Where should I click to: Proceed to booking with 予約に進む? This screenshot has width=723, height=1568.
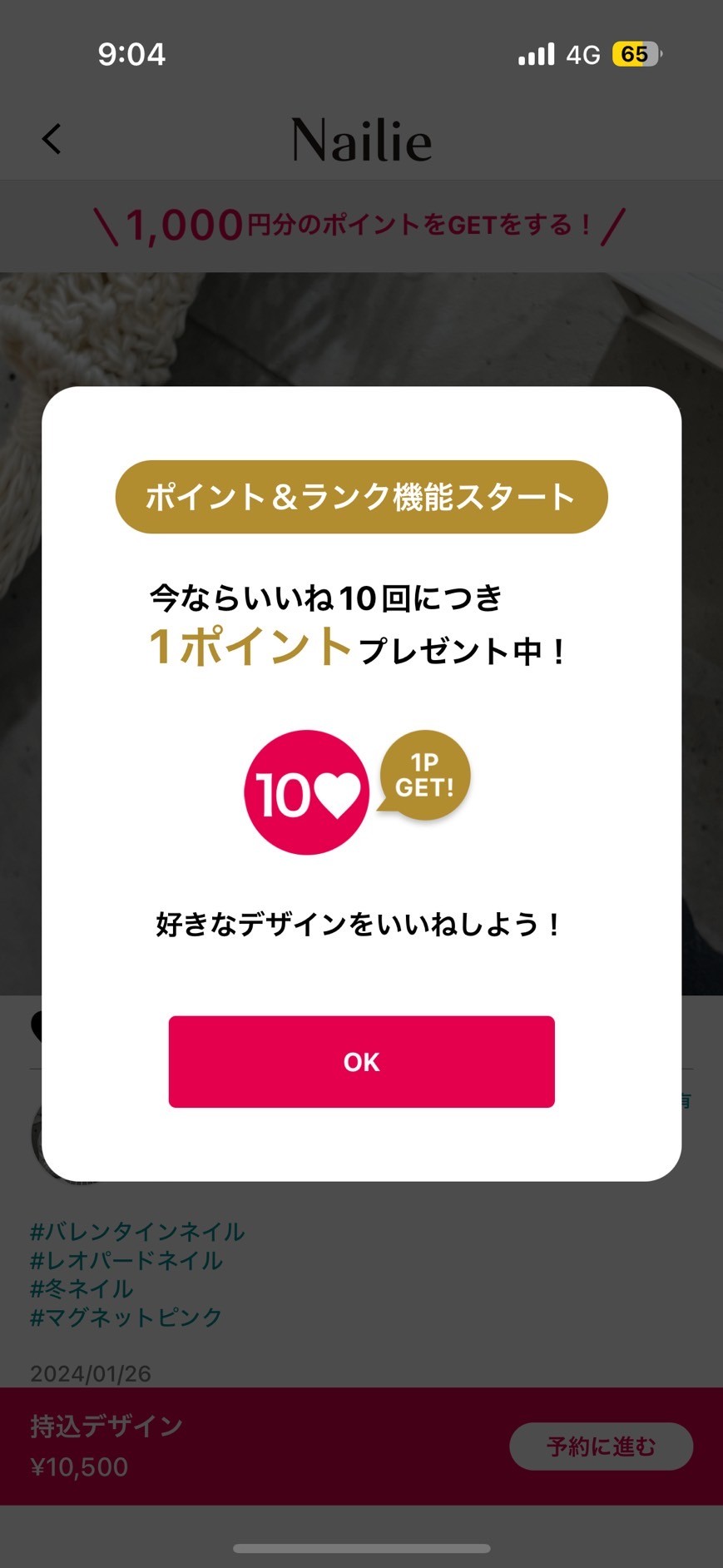click(601, 1446)
